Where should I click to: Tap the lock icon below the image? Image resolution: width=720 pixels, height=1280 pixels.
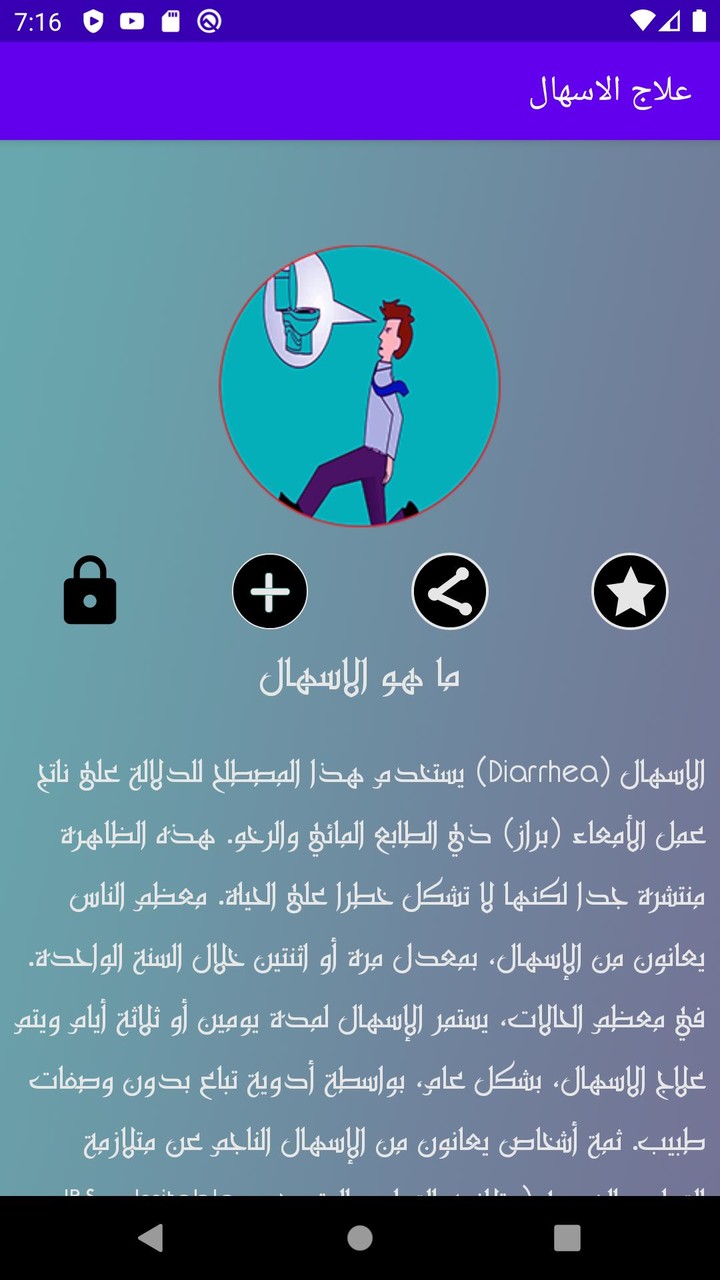point(90,591)
